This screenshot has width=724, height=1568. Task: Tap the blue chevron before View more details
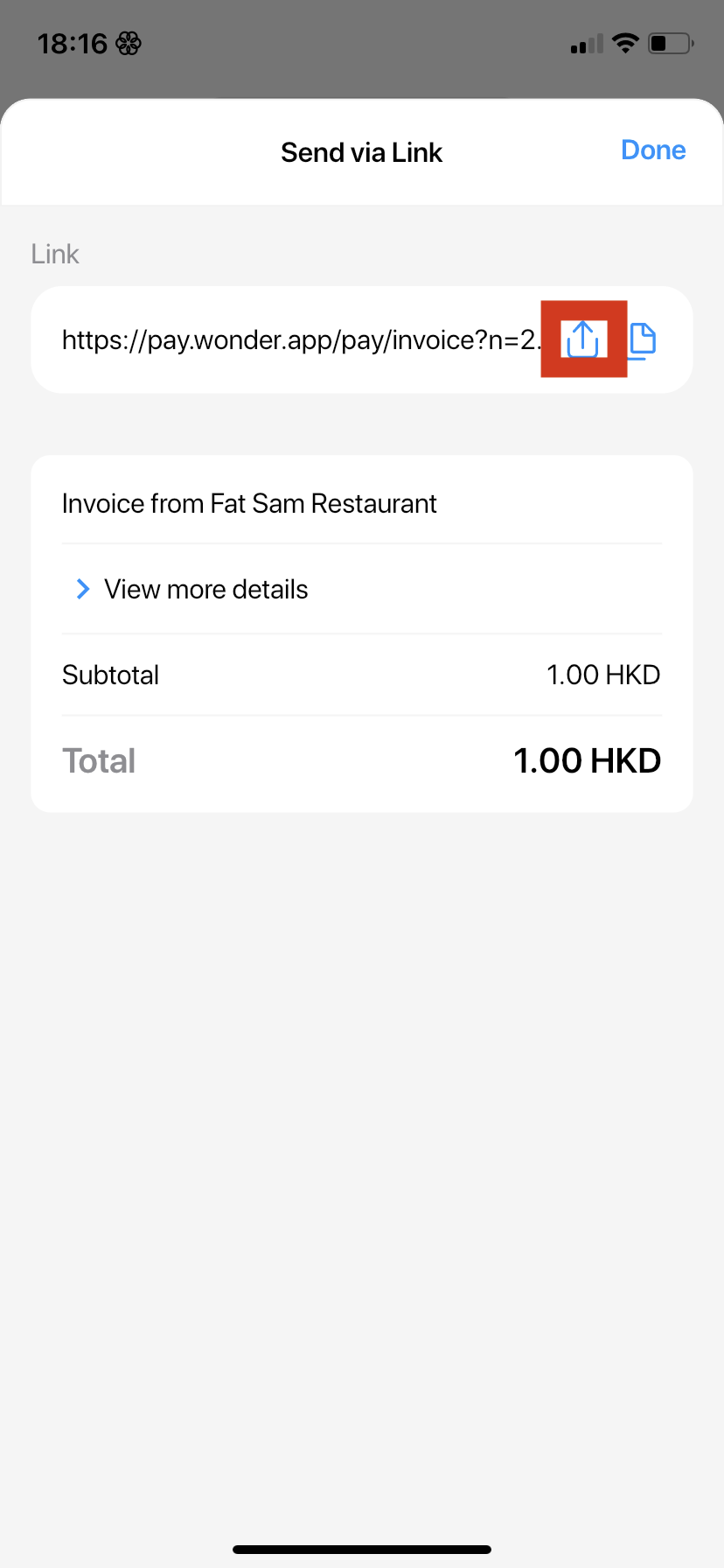click(x=81, y=589)
